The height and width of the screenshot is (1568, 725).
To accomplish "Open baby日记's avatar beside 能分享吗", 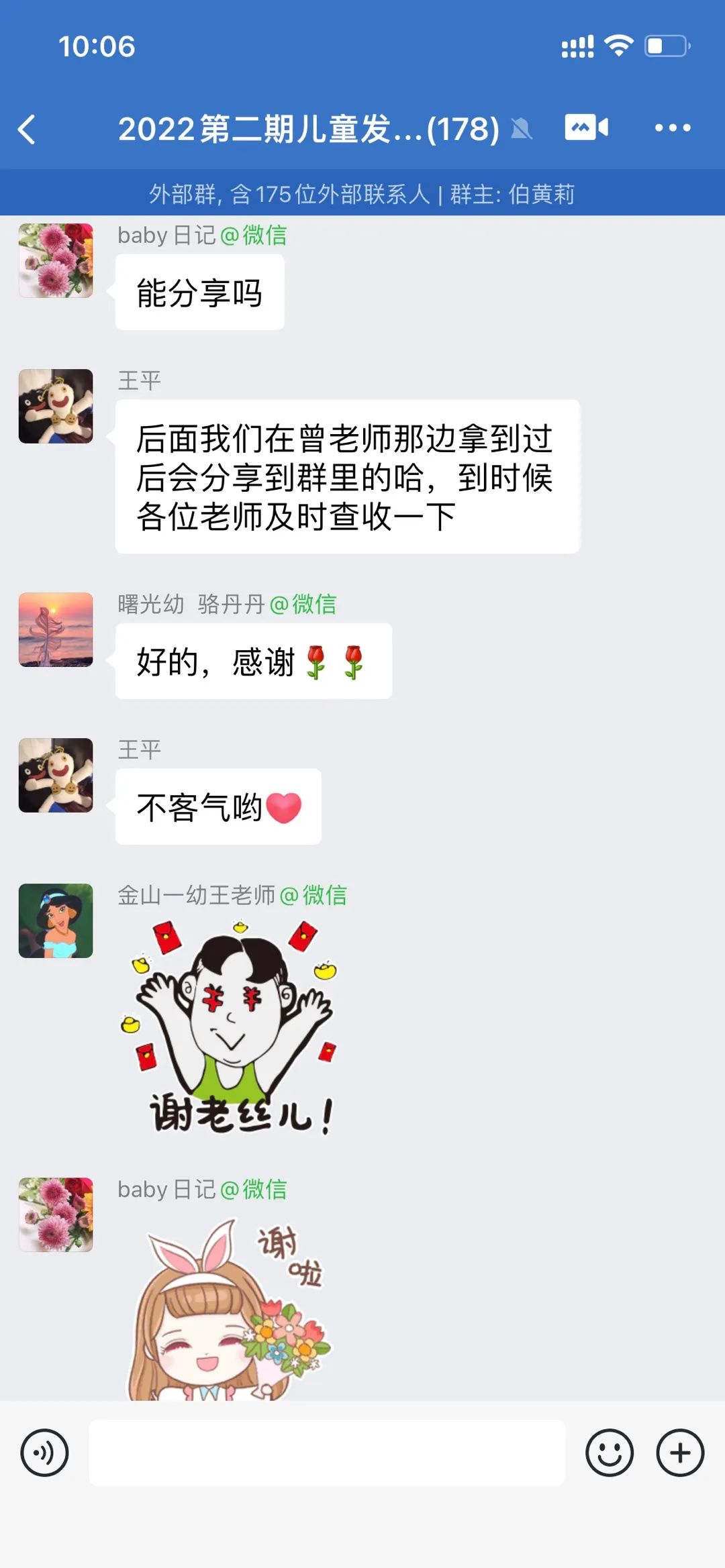I will (56, 260).
